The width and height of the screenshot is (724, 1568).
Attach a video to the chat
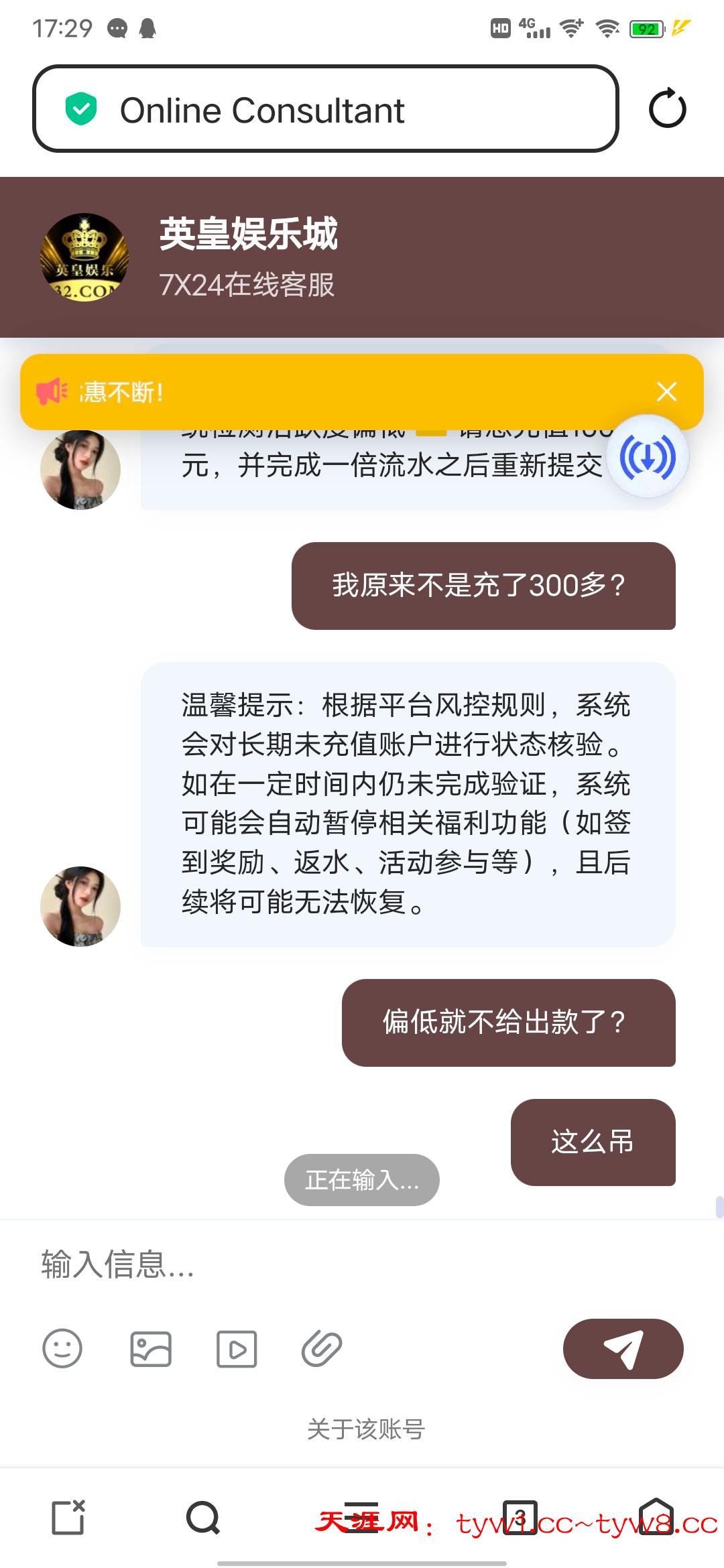(x=237, y=1348)
